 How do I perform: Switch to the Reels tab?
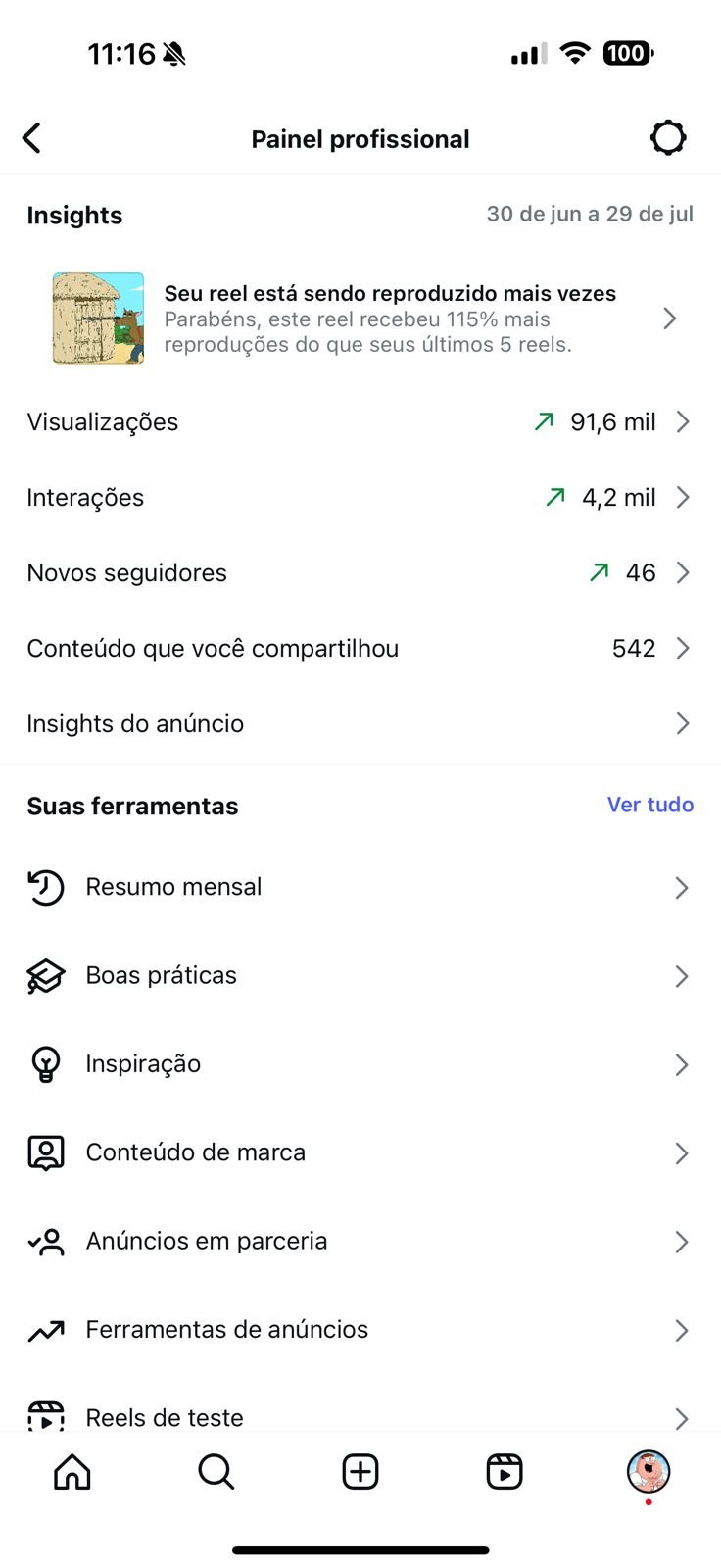[505, 1471]
